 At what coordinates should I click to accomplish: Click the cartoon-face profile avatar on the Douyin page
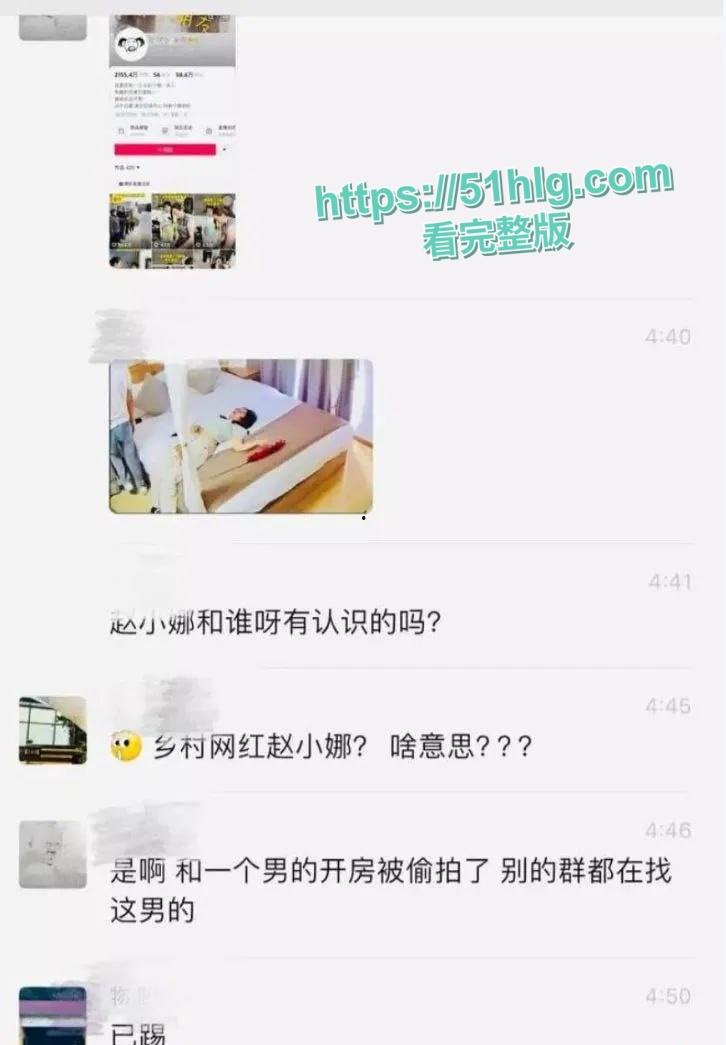[132, 43]
